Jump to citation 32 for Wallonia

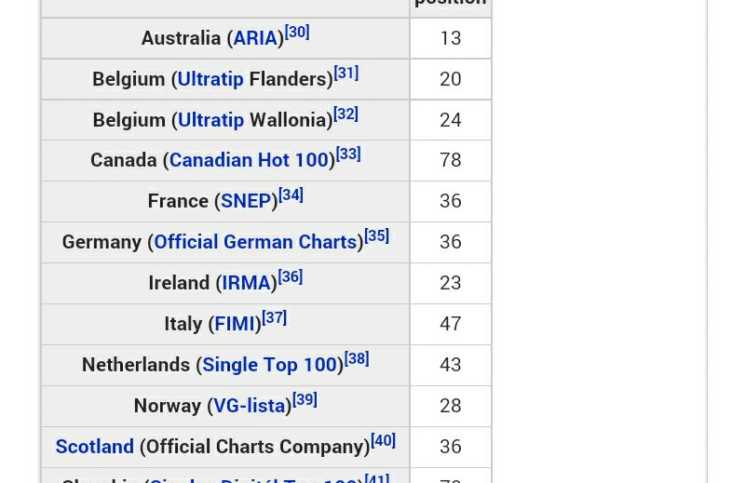coord(346,114)
